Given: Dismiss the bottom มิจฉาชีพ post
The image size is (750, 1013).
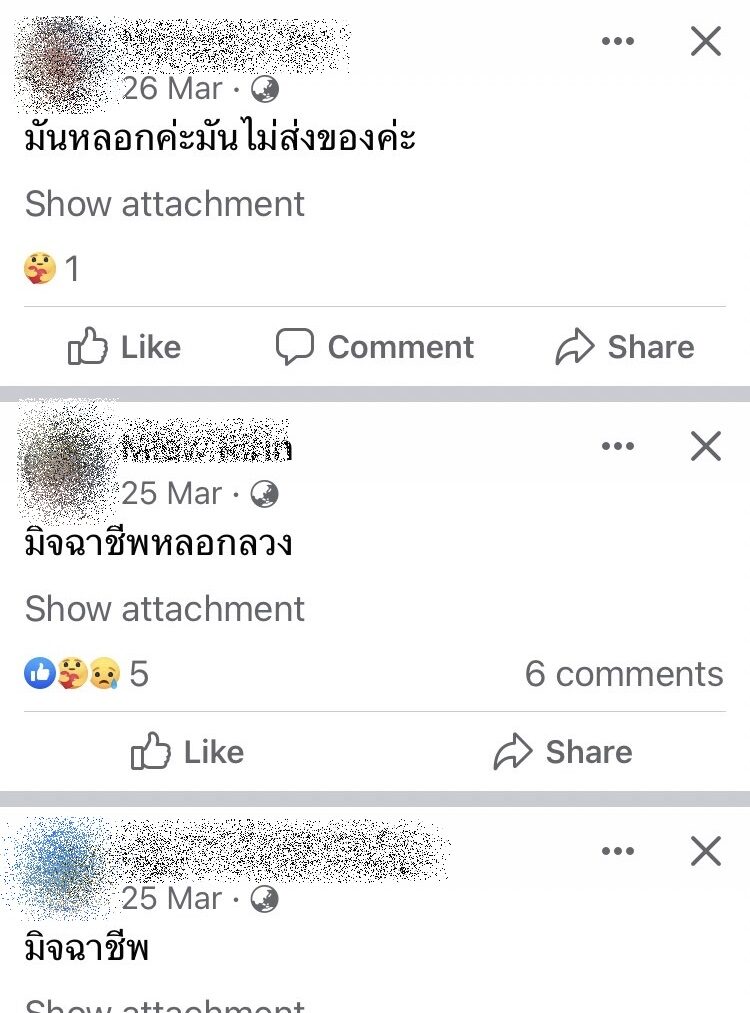Looking at the screenshot, I should coord(706,852).
